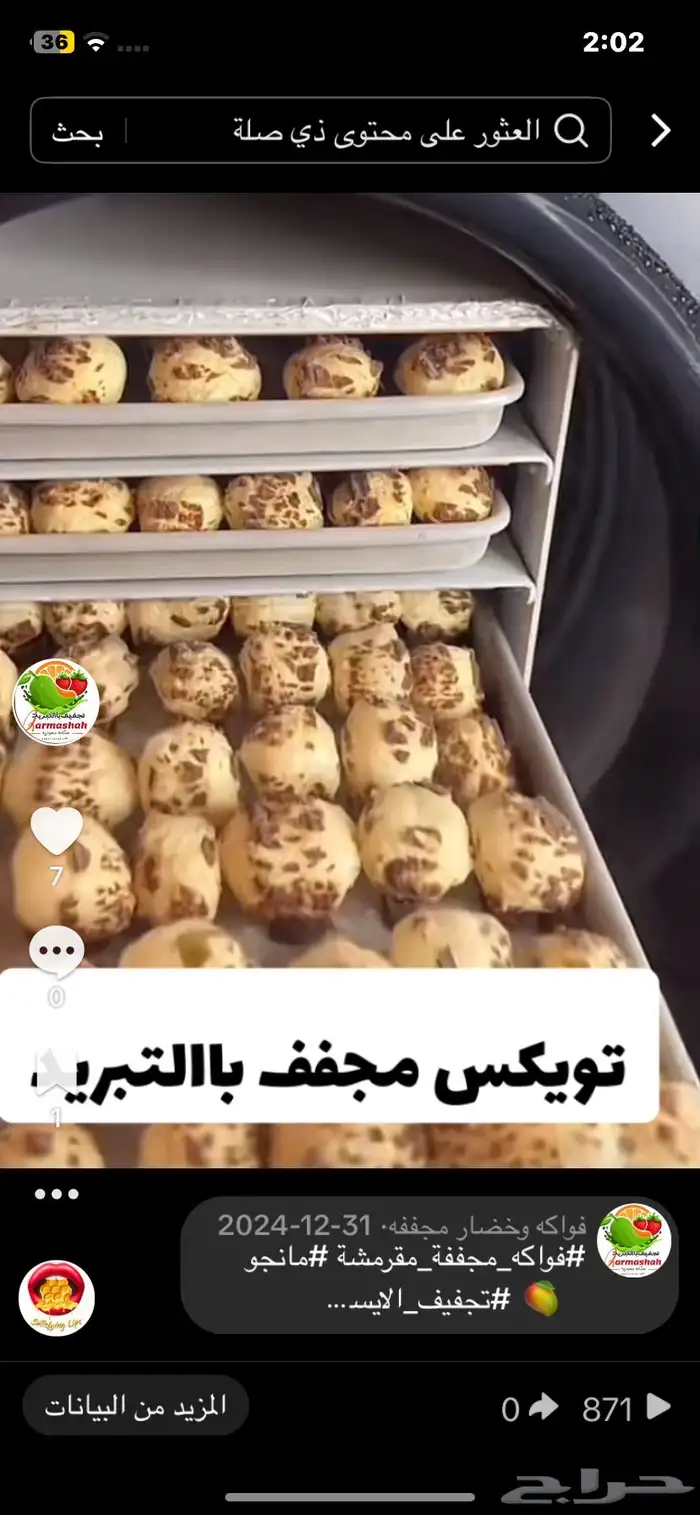Open the three-dot more options menu
The height and width of the screenshot is (1515, 700).
(56, 1194)
